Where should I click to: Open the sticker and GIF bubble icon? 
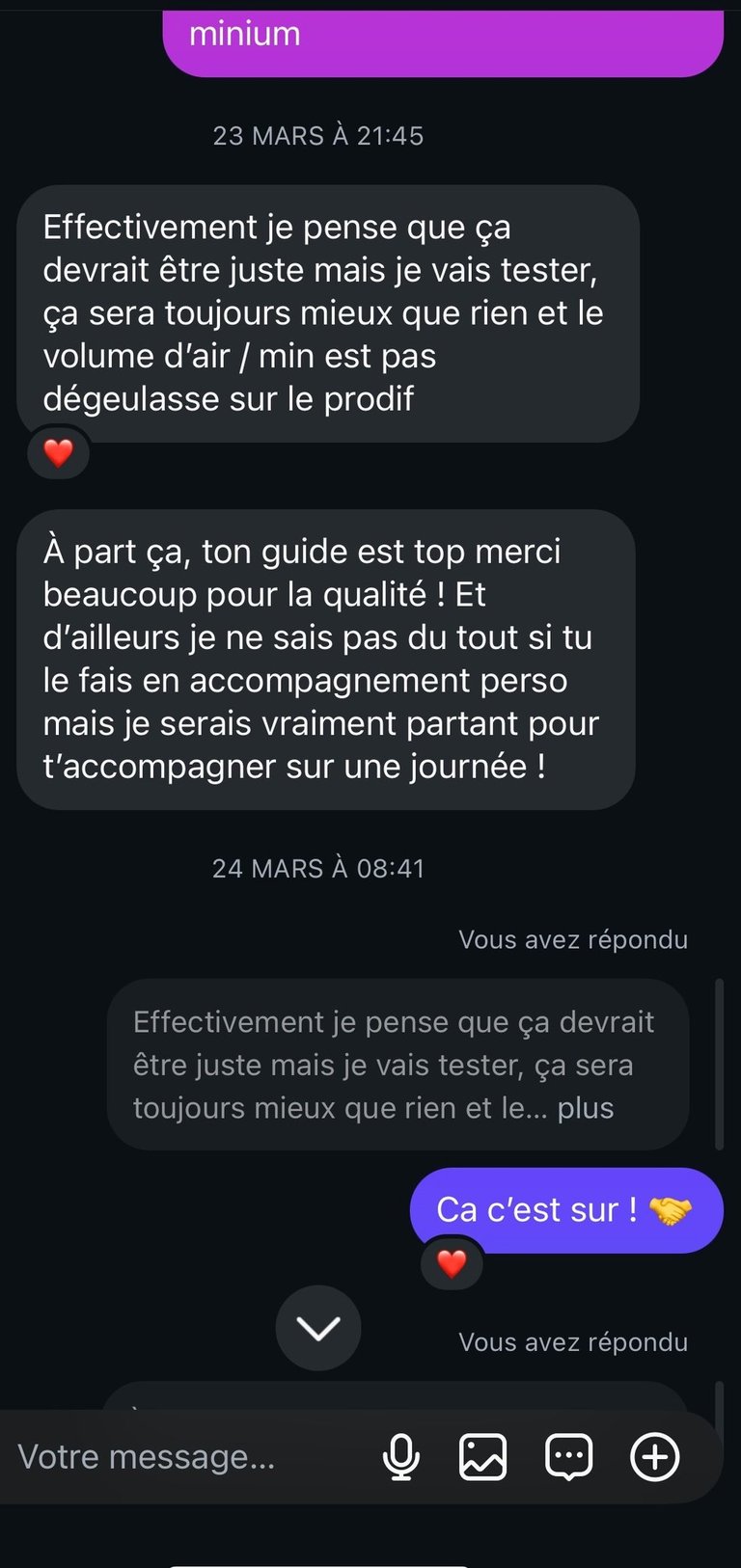point(569,1456)
